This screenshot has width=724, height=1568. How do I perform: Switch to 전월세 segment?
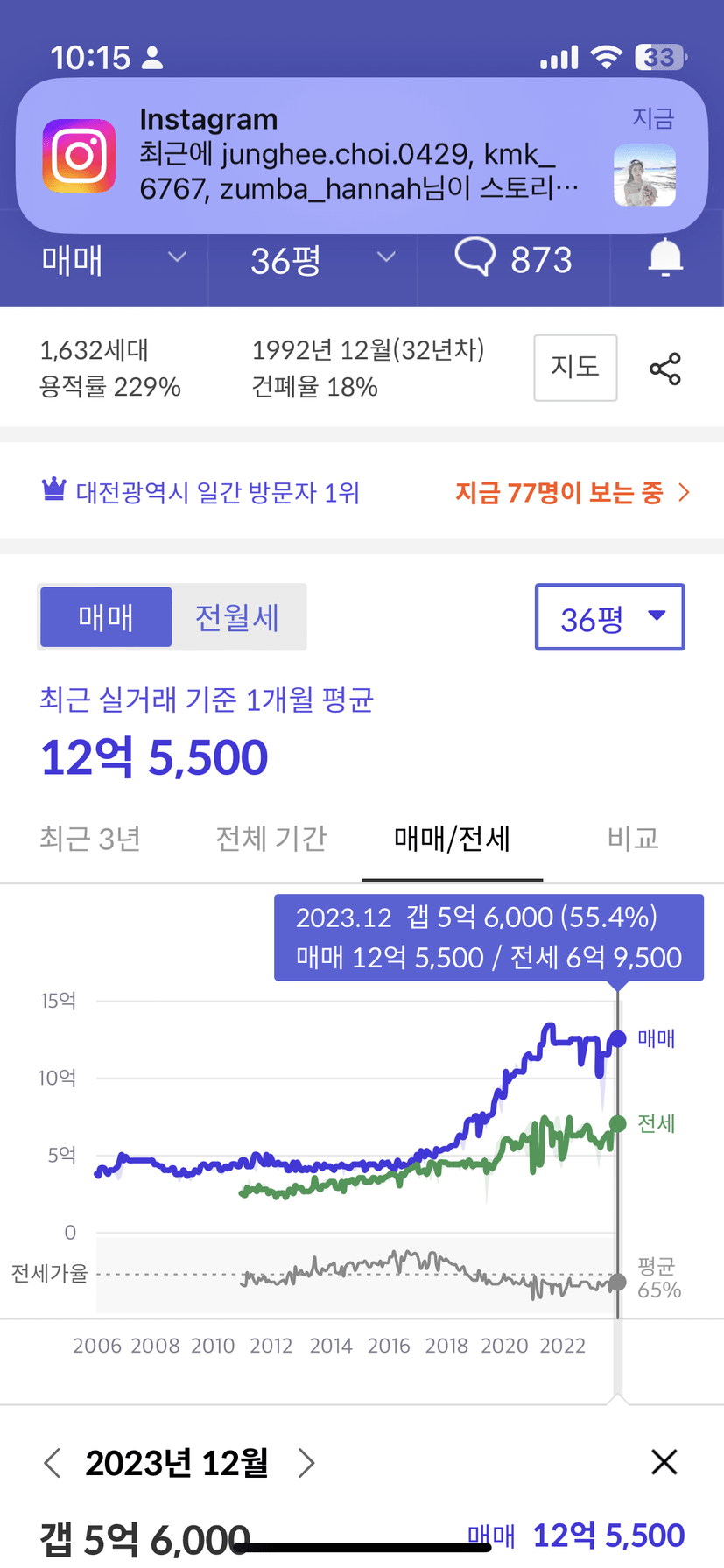tap(237, 617)
